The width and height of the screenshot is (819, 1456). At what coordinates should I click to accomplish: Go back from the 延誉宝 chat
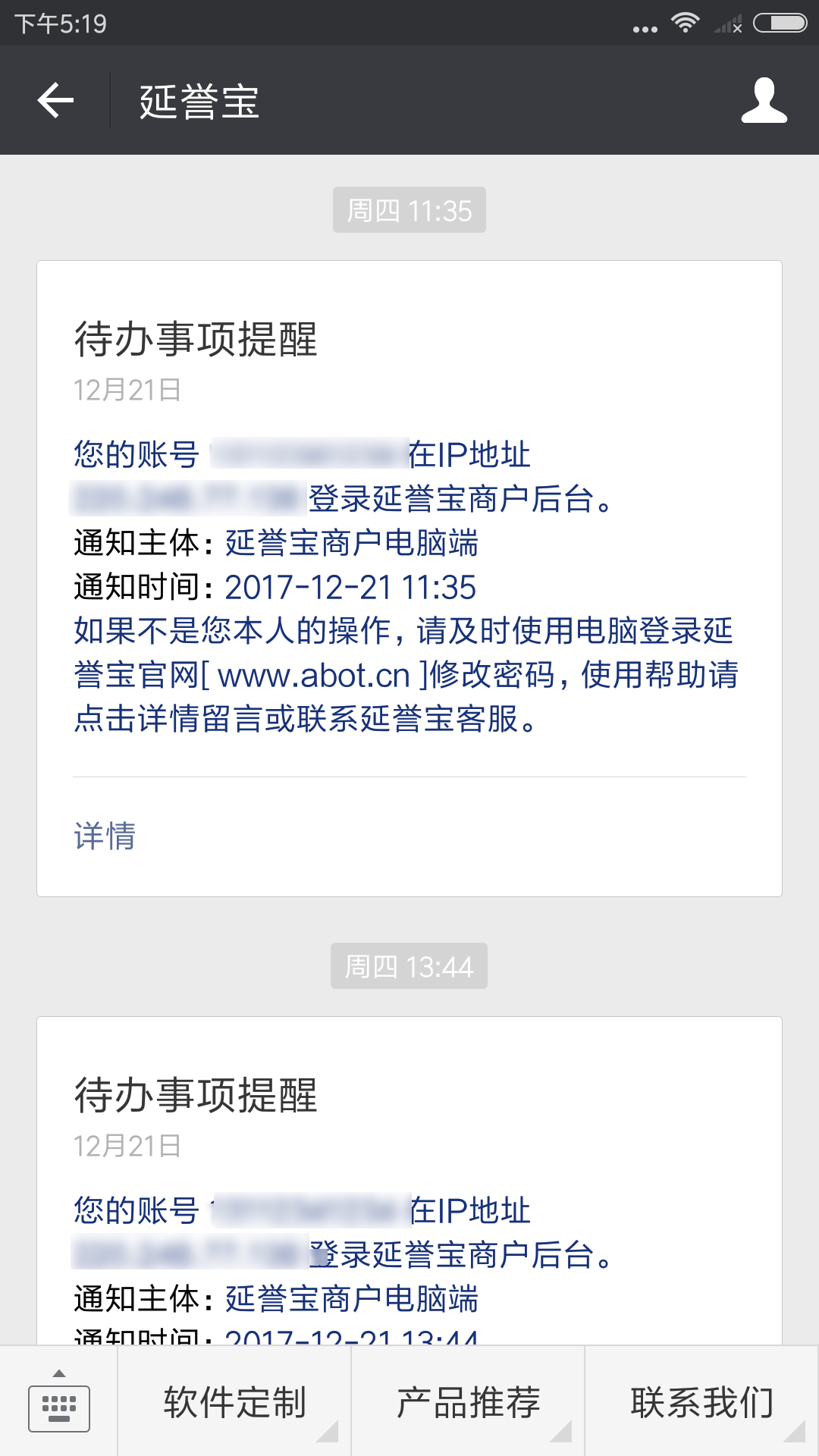pyautogui.click(x=55, y=101)
